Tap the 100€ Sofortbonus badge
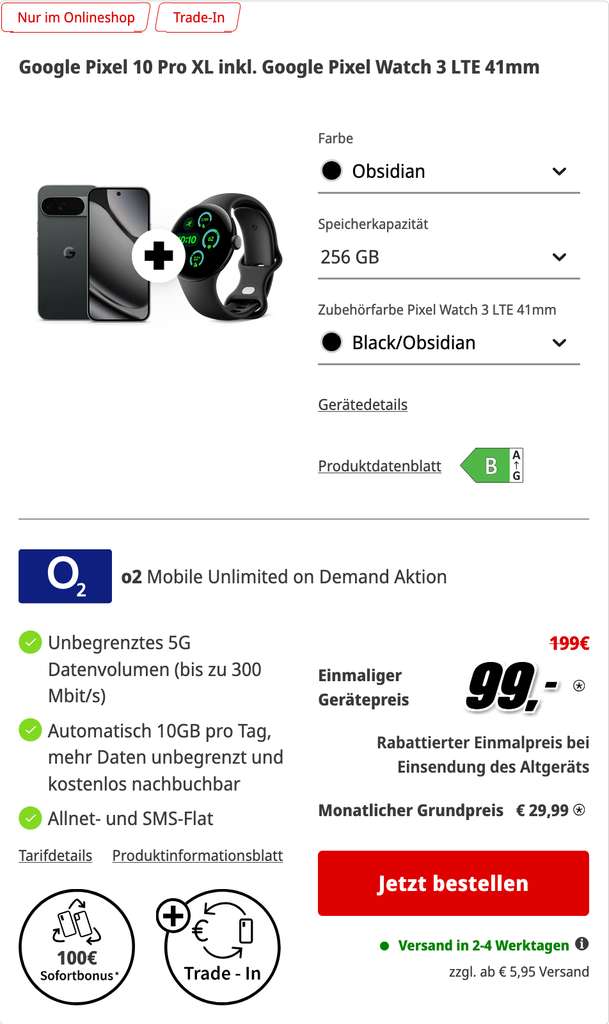 pyautogui.click(x=76, y=947)
